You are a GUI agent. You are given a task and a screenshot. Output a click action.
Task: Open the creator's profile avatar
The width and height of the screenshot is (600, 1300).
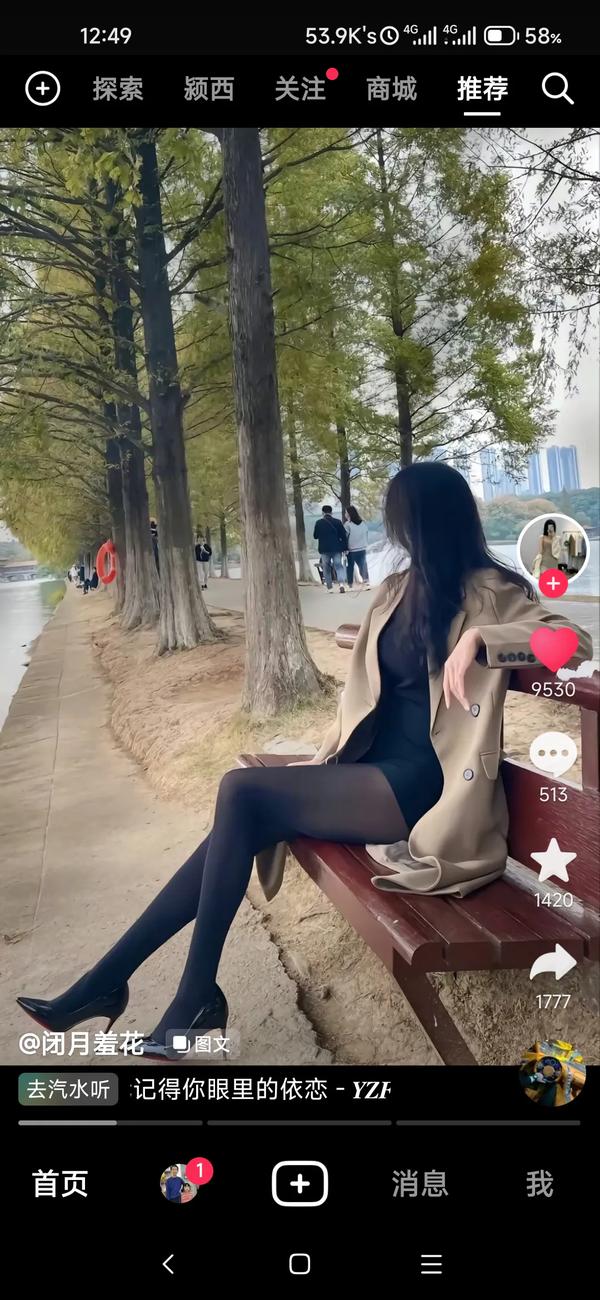[x=553, y=548]
